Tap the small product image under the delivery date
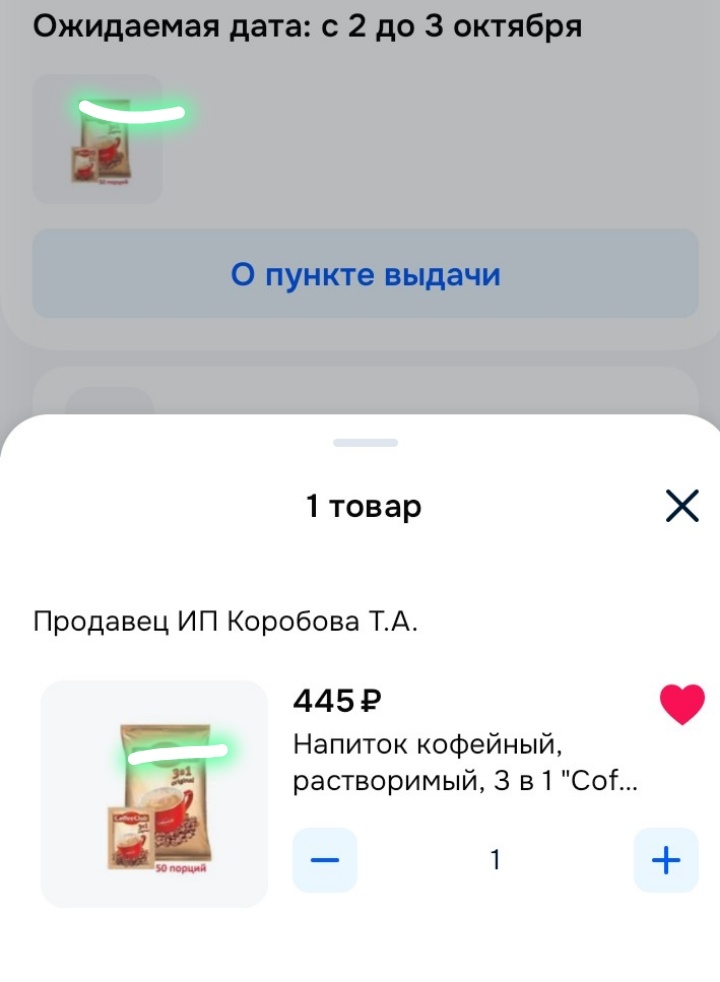The image size is (720, 982). [x=96, y=138]
